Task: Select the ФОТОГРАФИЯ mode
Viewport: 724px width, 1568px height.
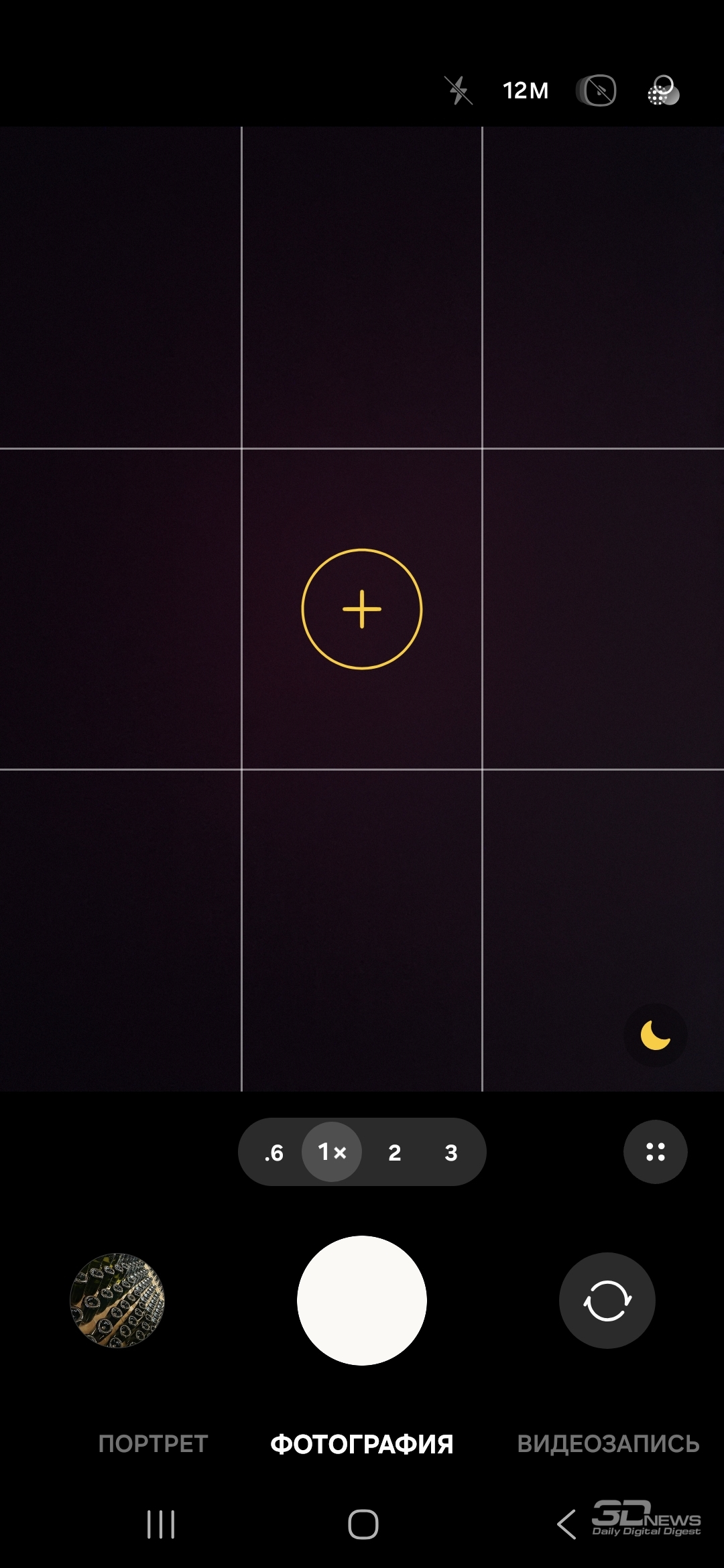Action: 362,1444
